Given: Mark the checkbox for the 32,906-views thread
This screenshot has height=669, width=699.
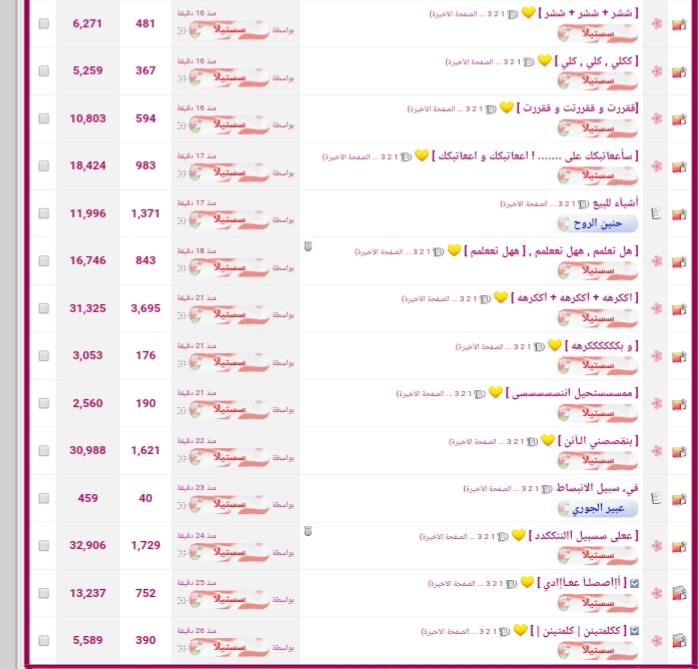Looking at the screenshot, I should tap(43, 546).
